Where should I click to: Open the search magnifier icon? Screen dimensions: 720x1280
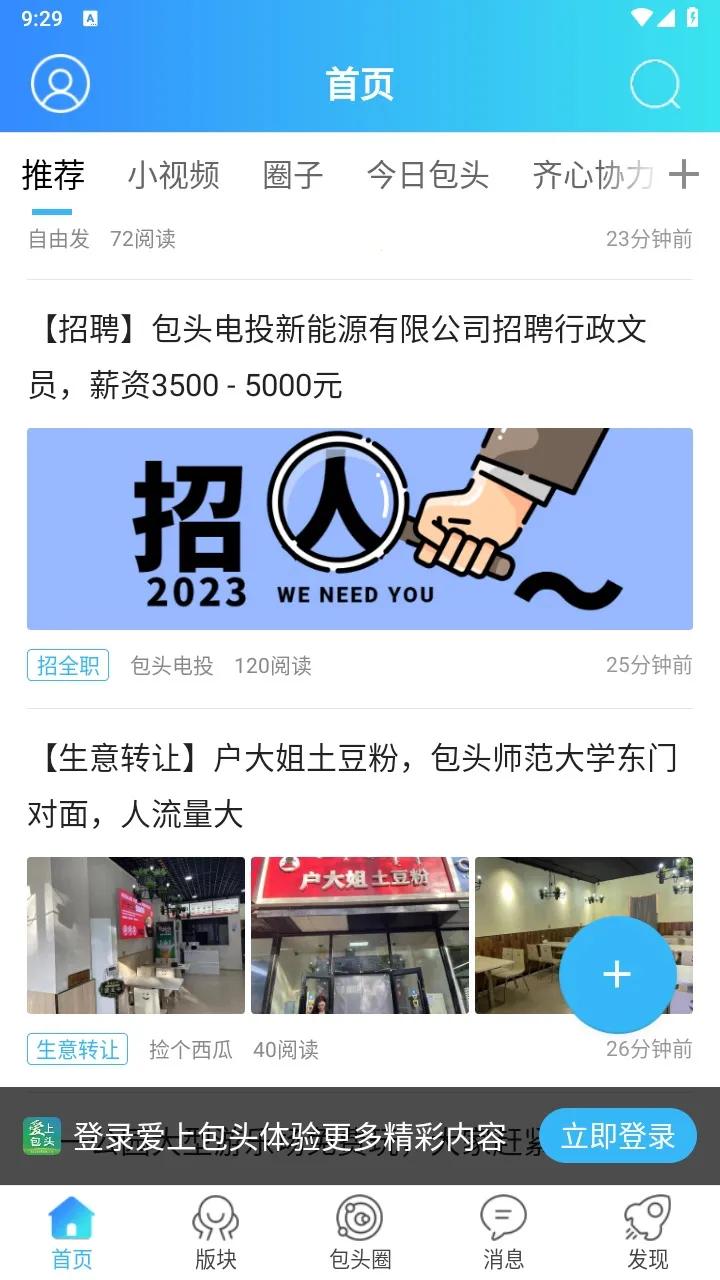click(x=656, y=85)
